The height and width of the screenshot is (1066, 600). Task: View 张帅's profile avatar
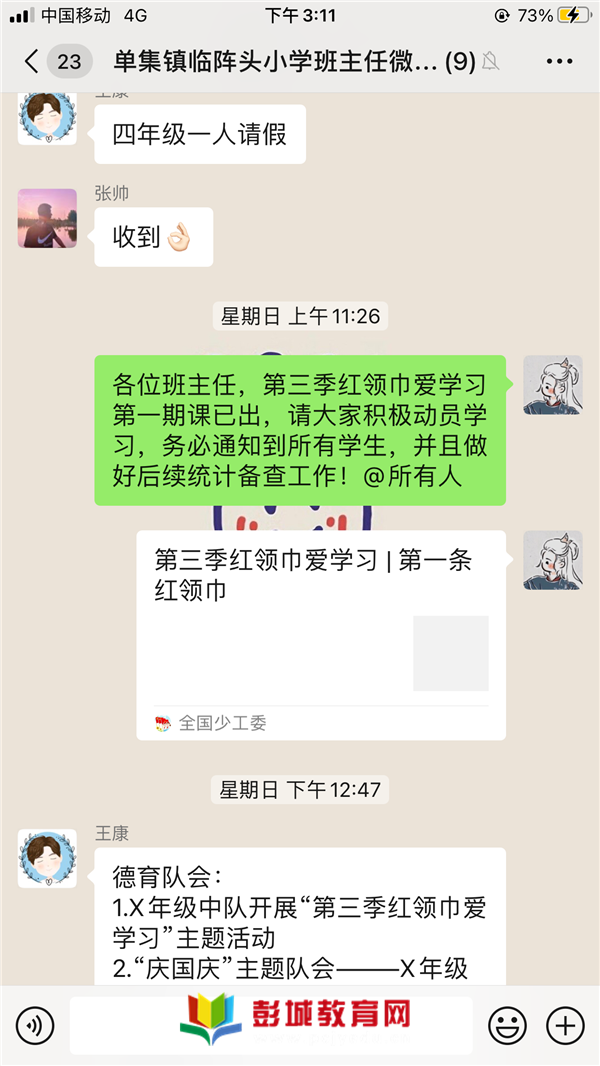click(x=47, y=218)
